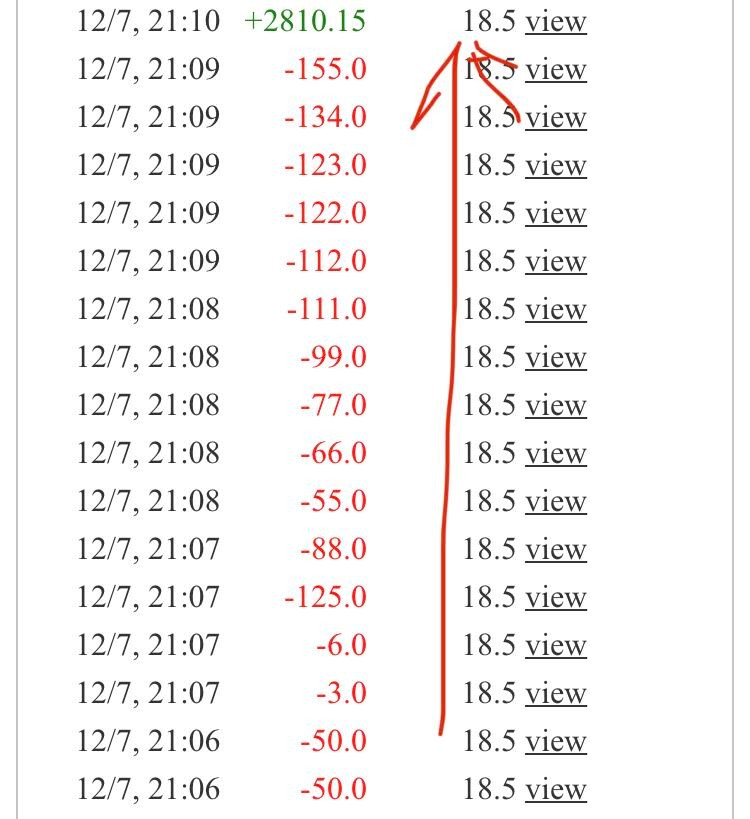Tap view for the -77.0 entry
The width and height of the screenshot is (750, 819).
click(x=556, y=406)
